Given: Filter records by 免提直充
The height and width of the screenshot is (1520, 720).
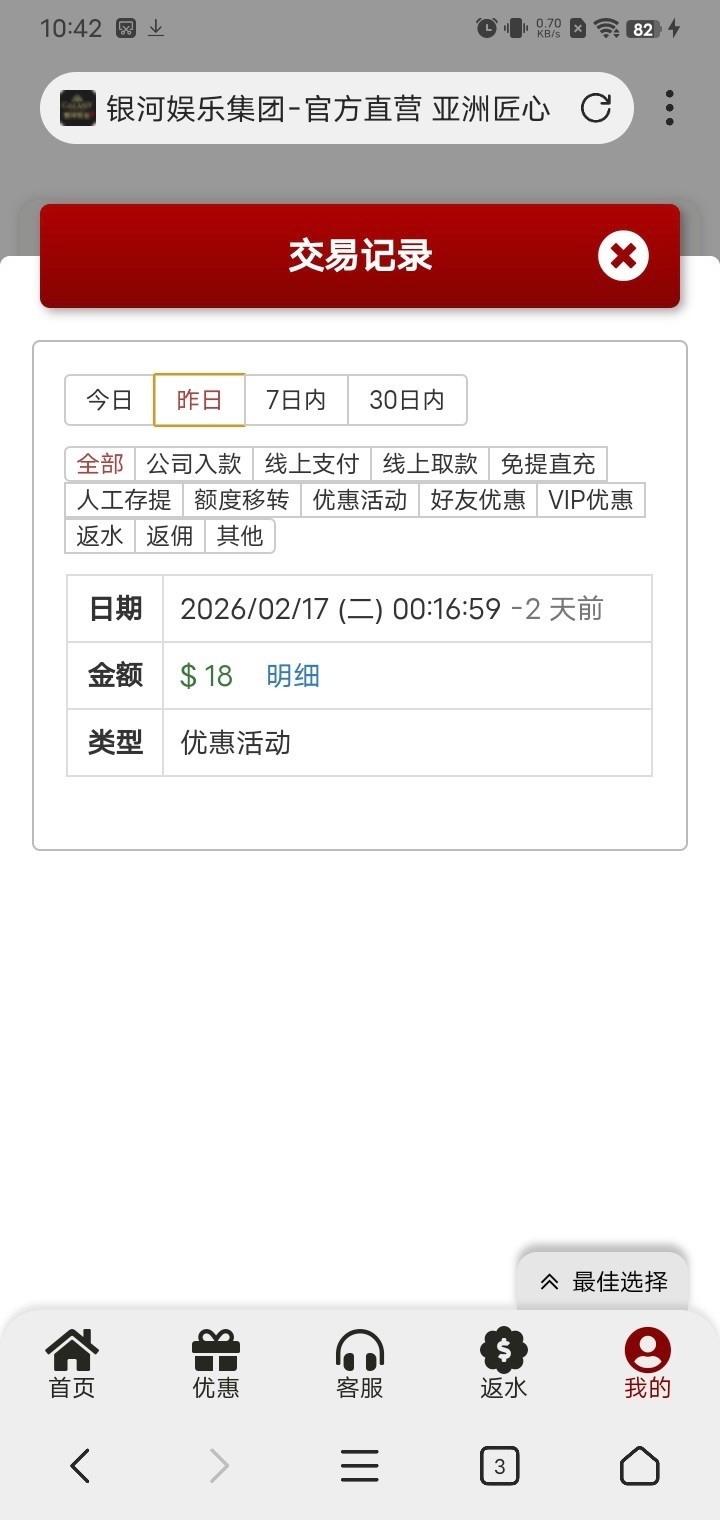Looking at the screenshot, I should pyautogui.click(x=548, y=464).
